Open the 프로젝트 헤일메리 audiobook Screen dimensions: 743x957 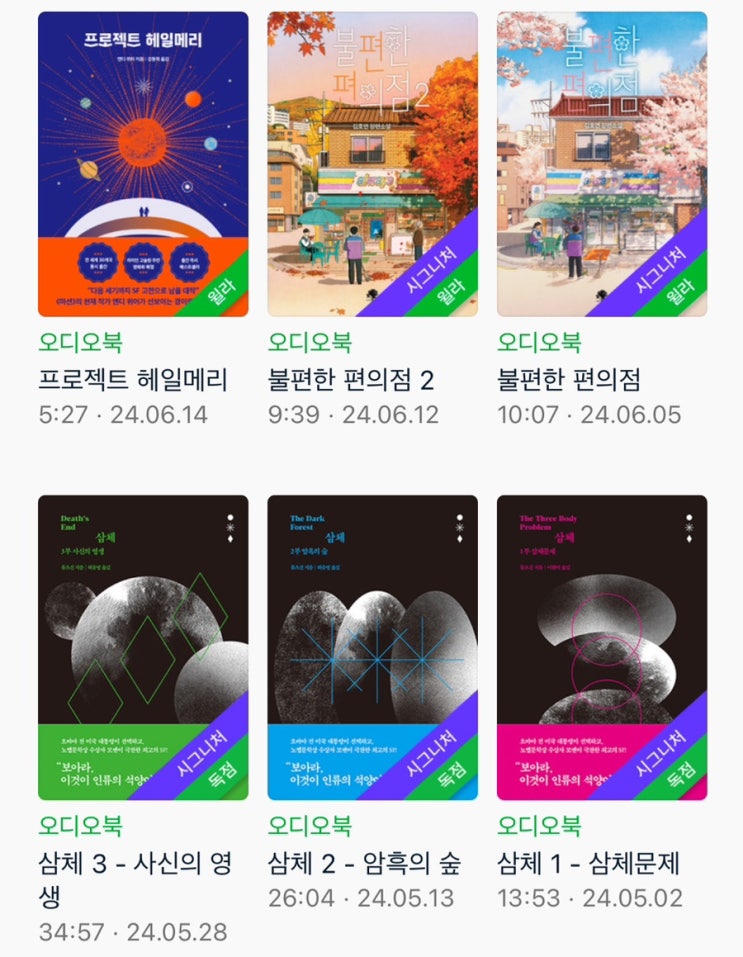click(x=143, y=164)
